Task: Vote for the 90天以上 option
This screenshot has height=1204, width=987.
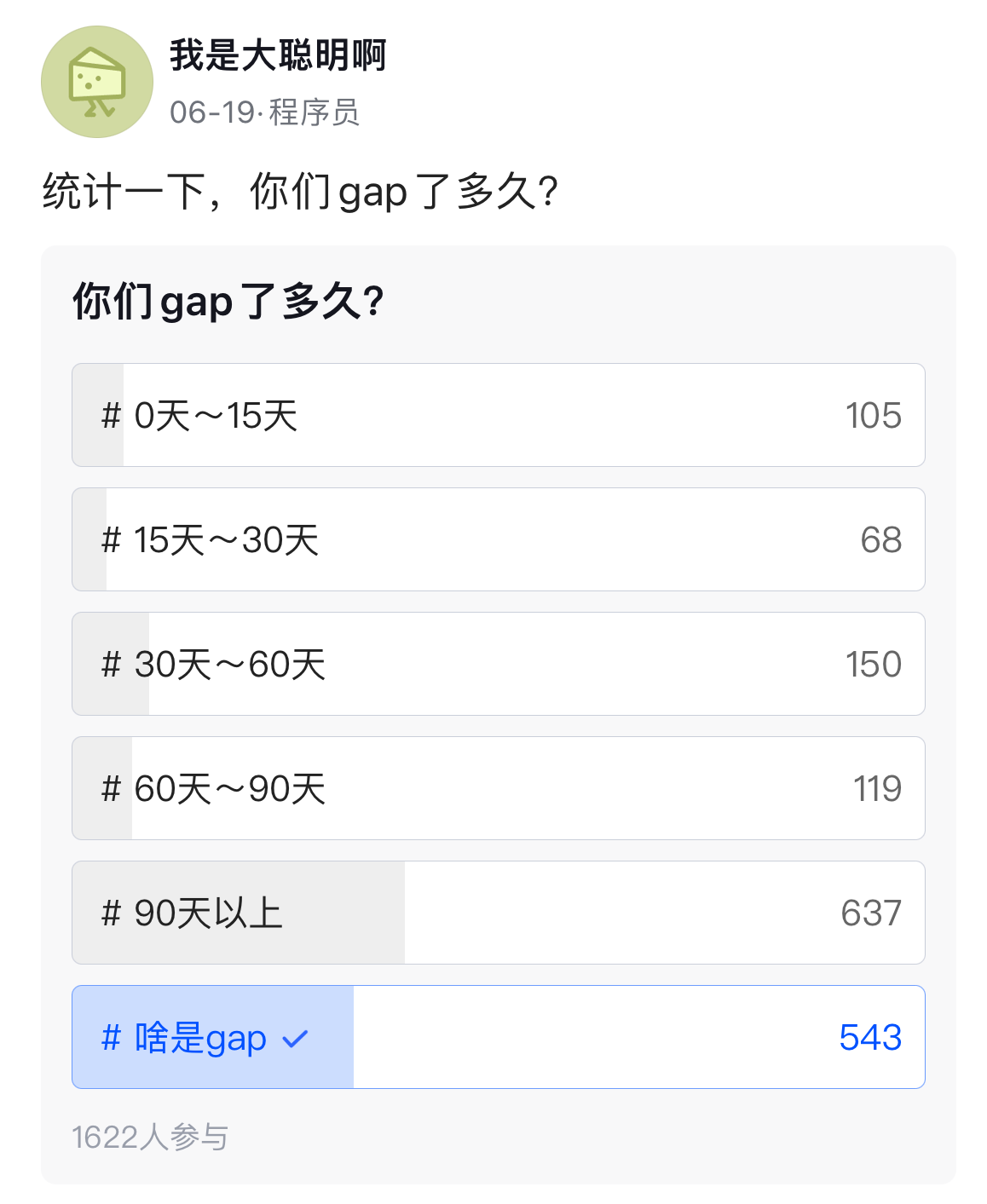Action: pos(498,913)
